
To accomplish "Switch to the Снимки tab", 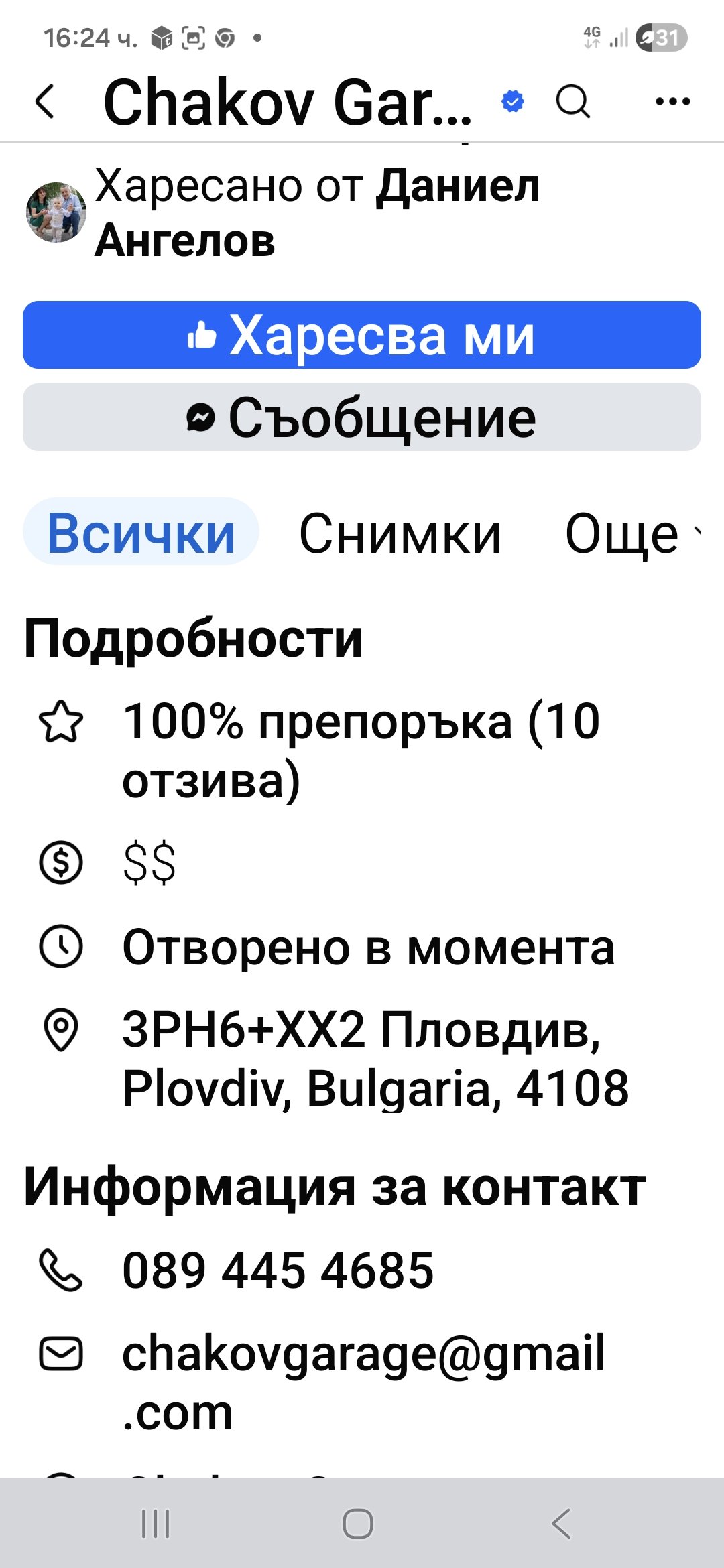I will click(400, 533).
